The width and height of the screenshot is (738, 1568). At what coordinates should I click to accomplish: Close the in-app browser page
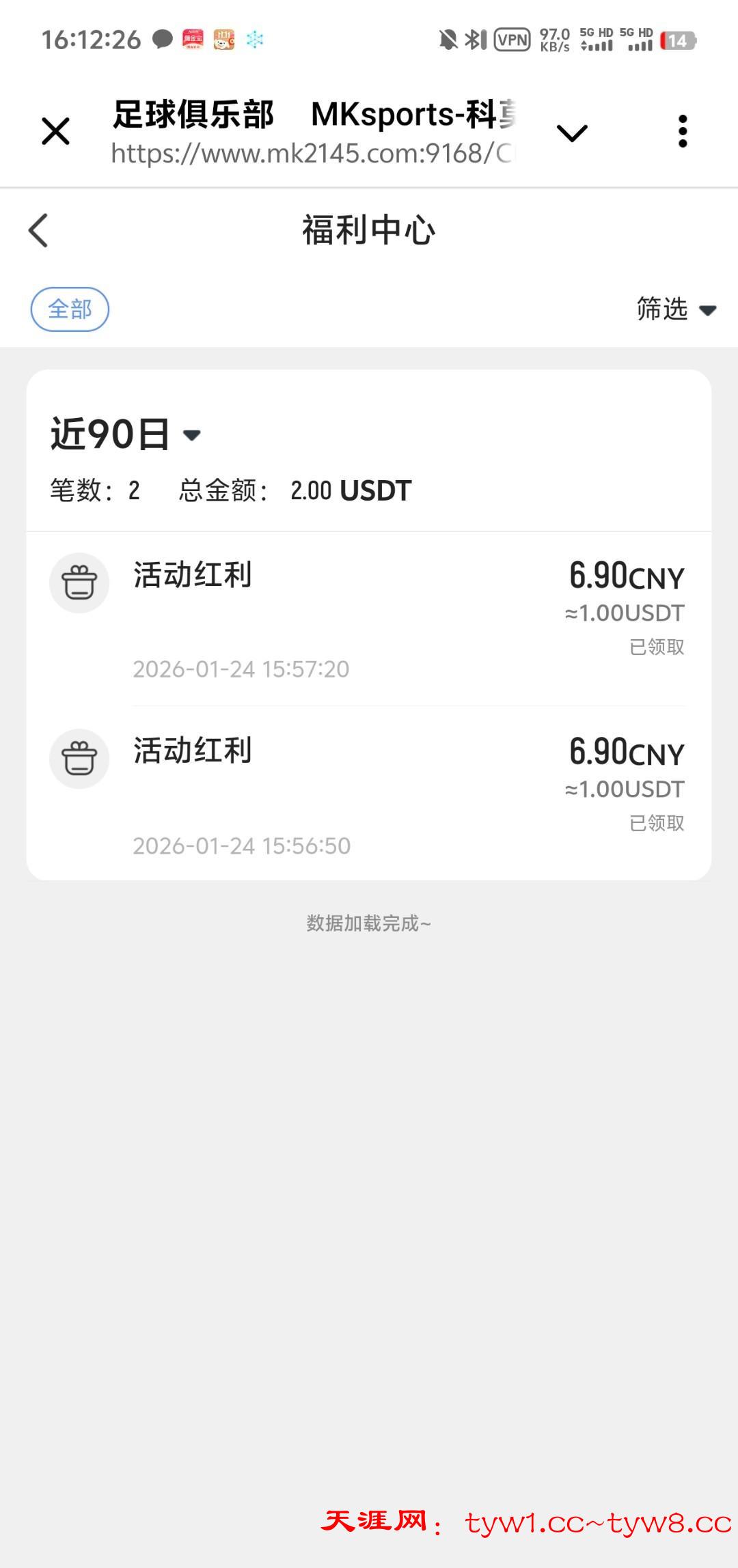[x=55, y=131]
